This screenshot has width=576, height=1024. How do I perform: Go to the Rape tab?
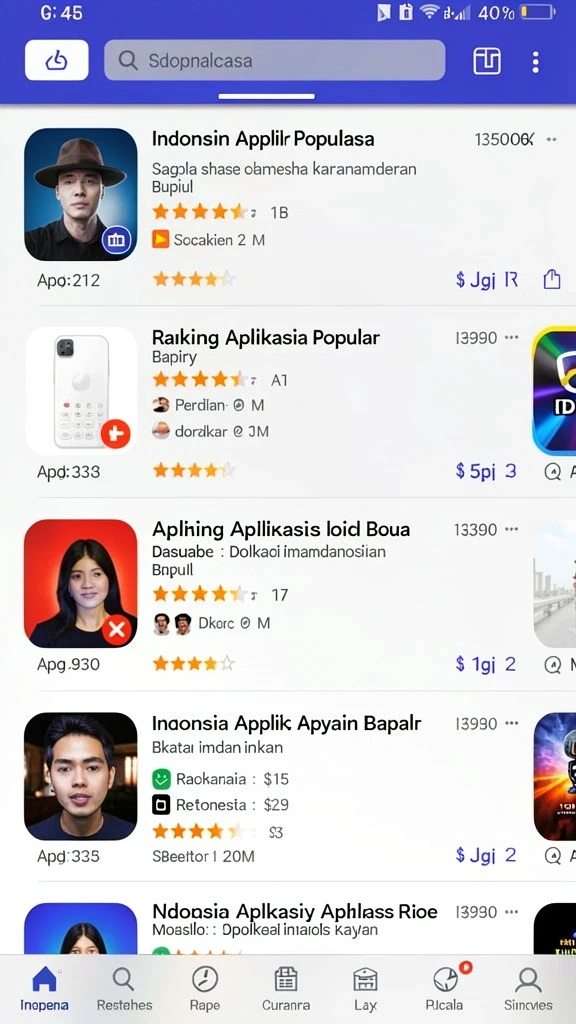tap(204, 989)
